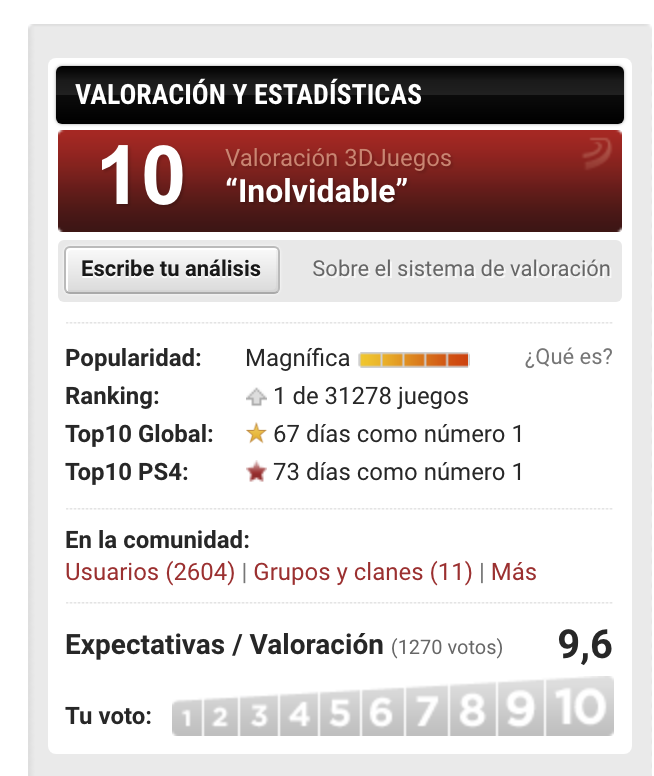Open the Usuarios (2604) community link
Viewport: 654px width, 776px height.
(x=150, y=572)
